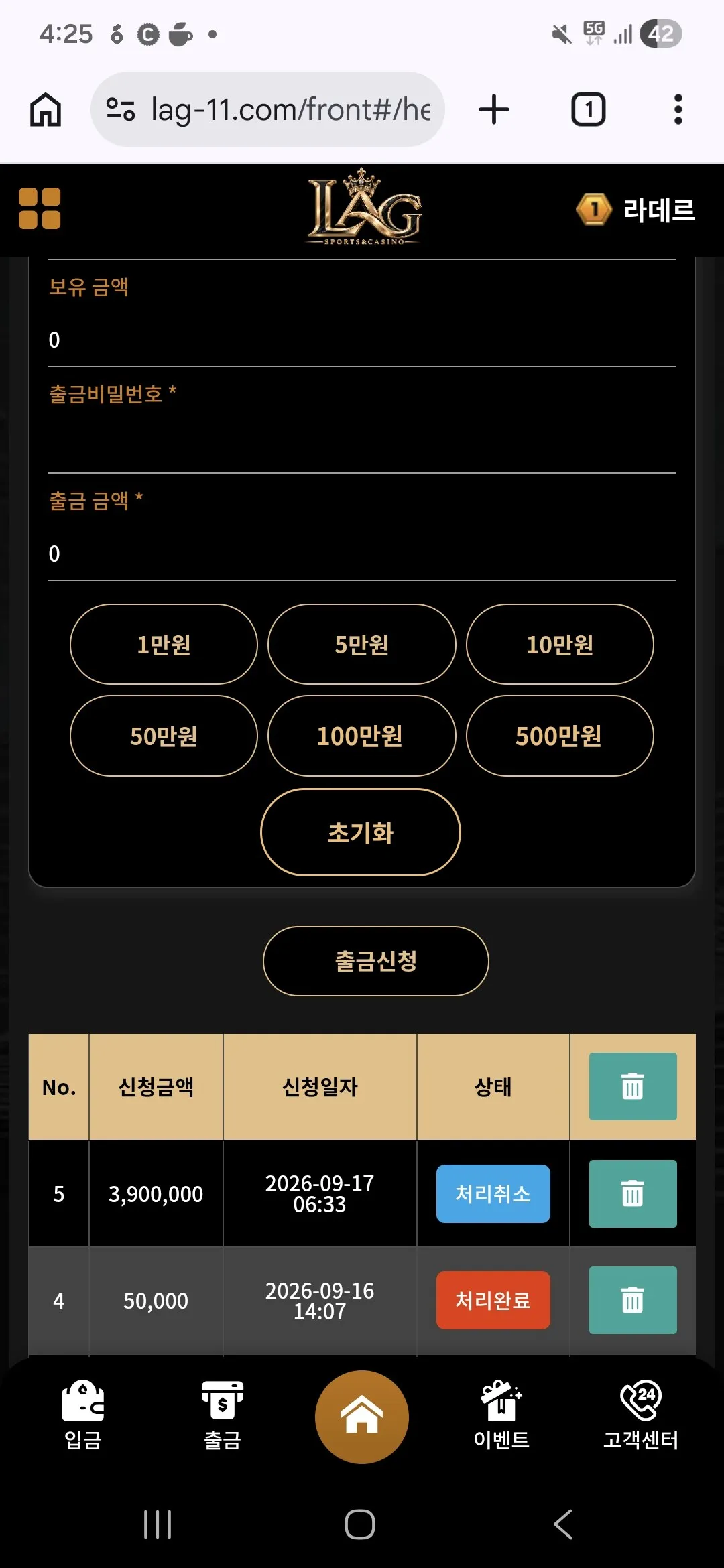Delete the 50,000 request row
Viewport: 724px width, 1568px height.
click(633, 1300)
